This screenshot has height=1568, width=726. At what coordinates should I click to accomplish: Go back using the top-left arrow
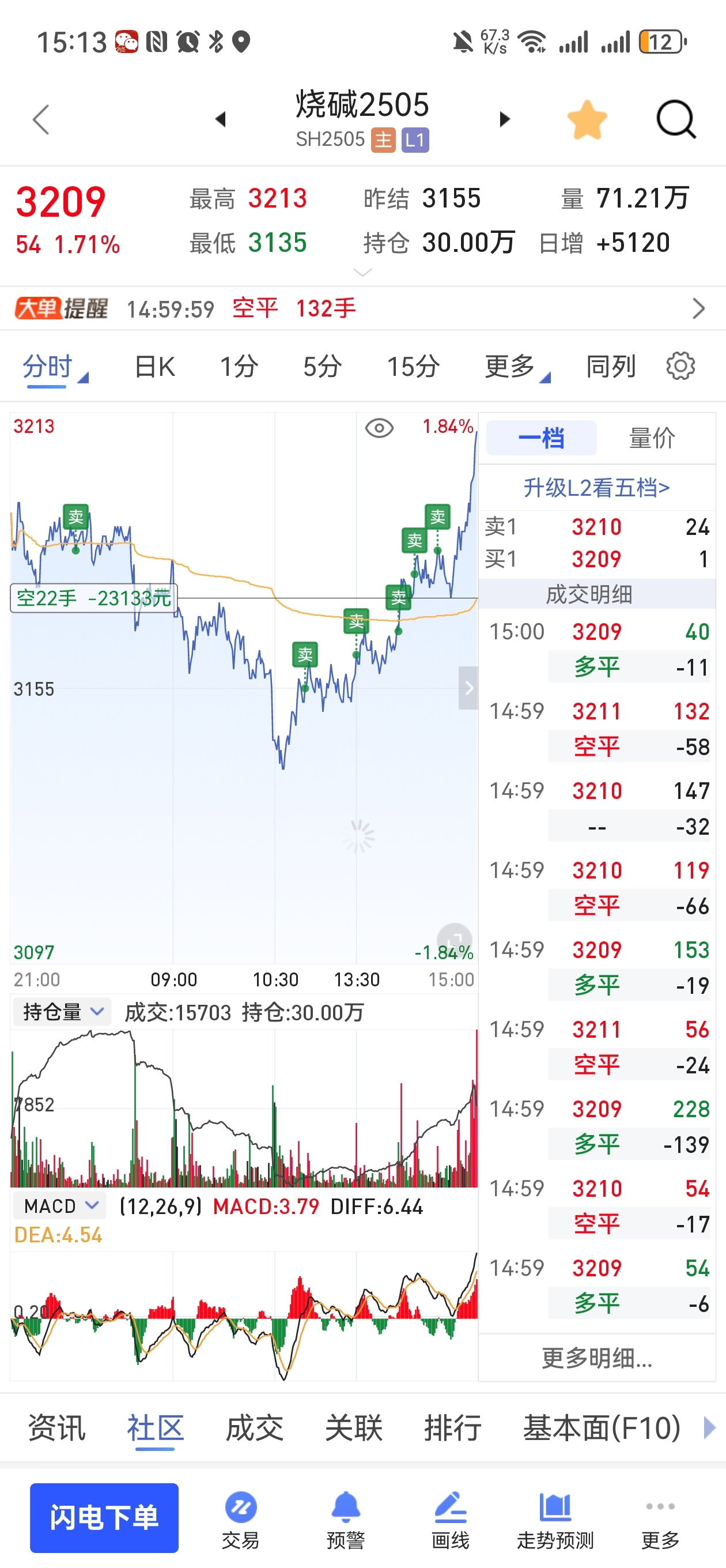(x=41, y=119)
